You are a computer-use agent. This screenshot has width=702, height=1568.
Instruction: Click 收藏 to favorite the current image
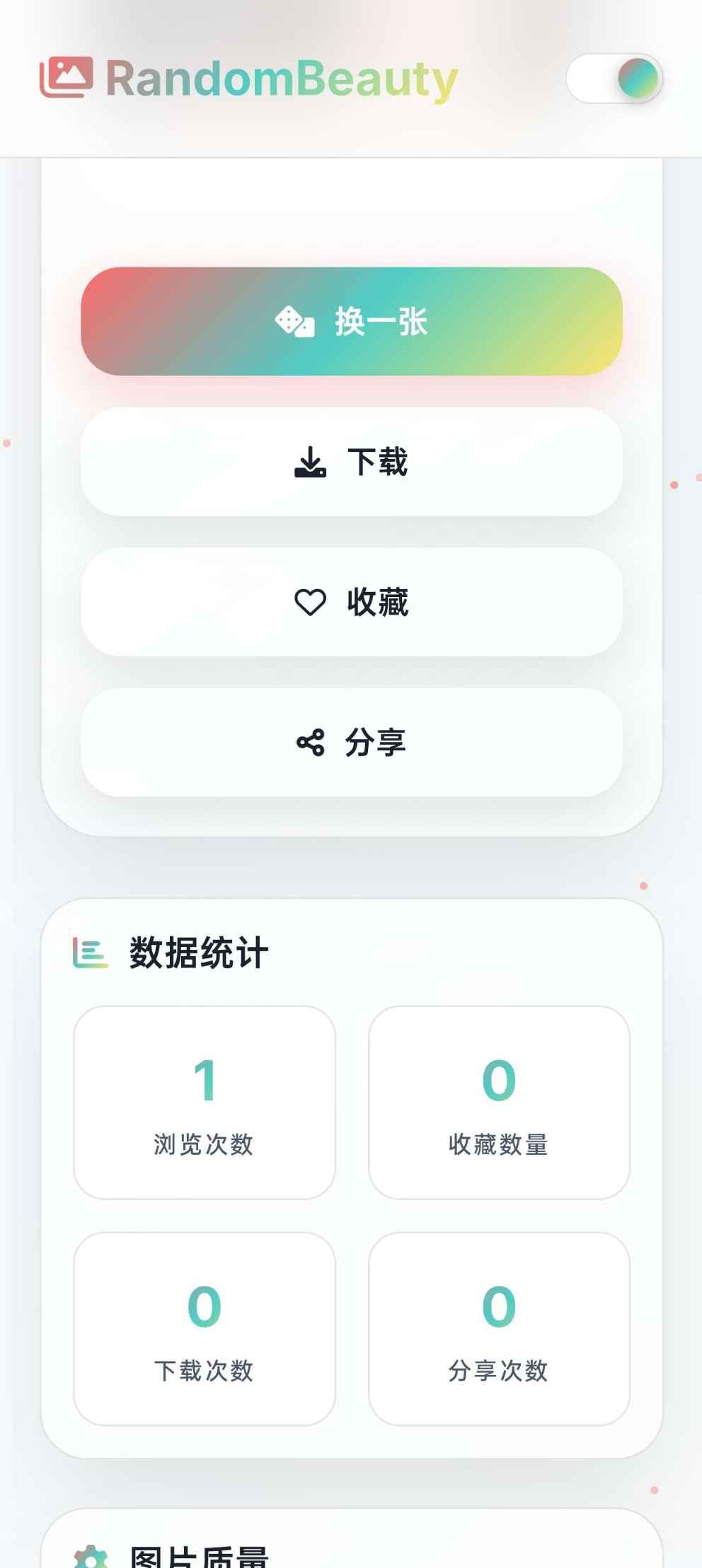352,603
